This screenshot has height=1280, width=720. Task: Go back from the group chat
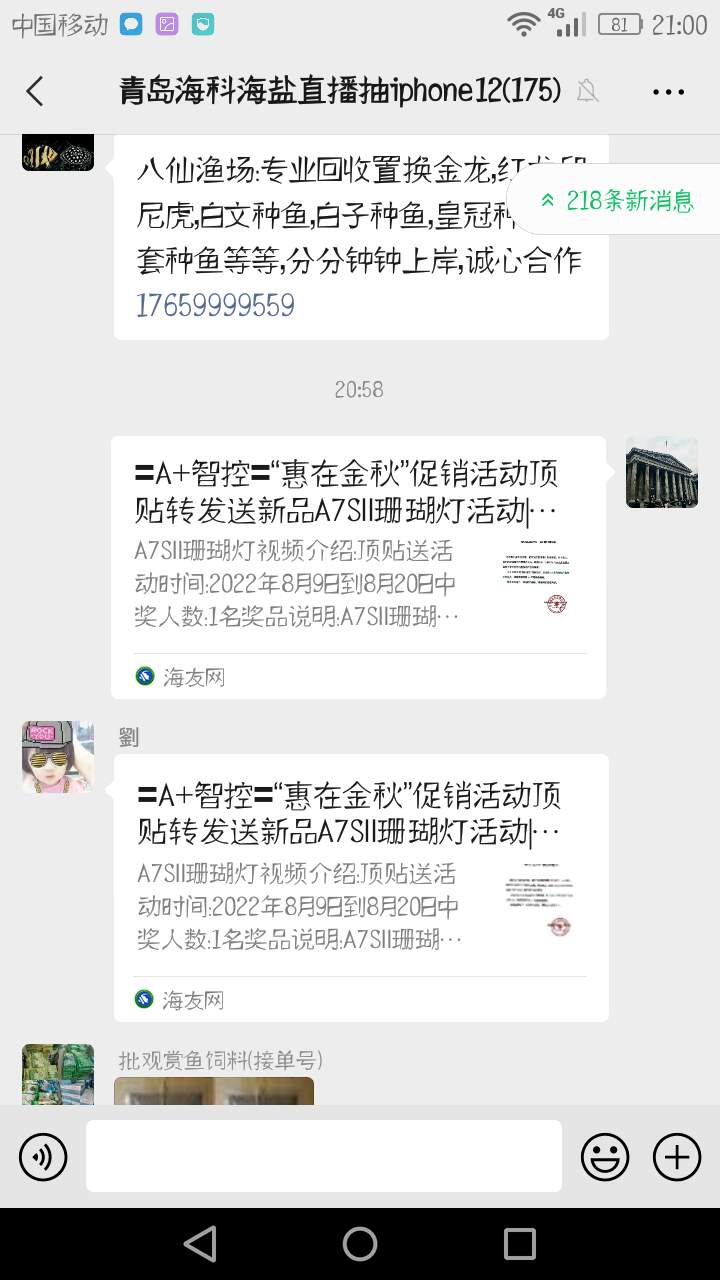coord(35,91)
